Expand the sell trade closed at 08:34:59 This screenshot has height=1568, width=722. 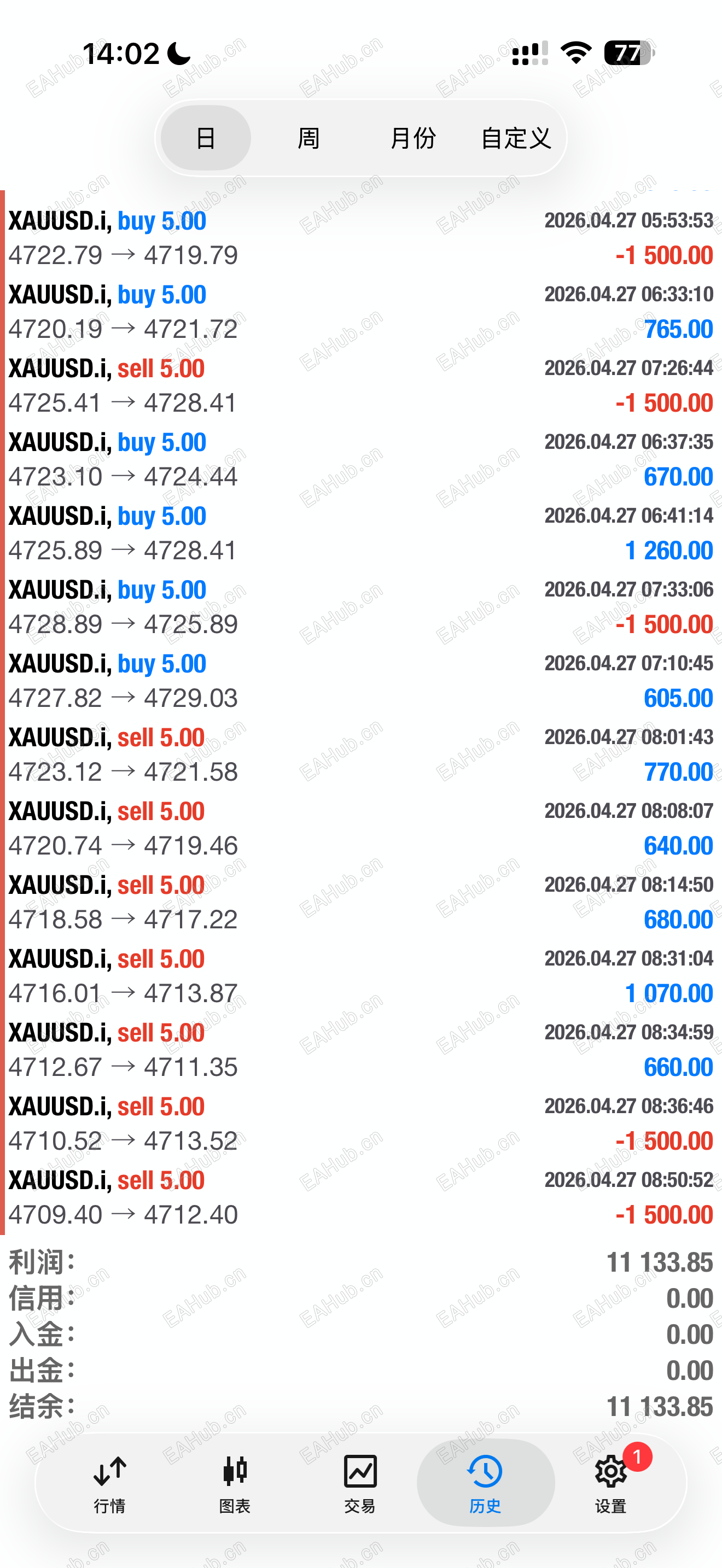[x=361, y=1049]
